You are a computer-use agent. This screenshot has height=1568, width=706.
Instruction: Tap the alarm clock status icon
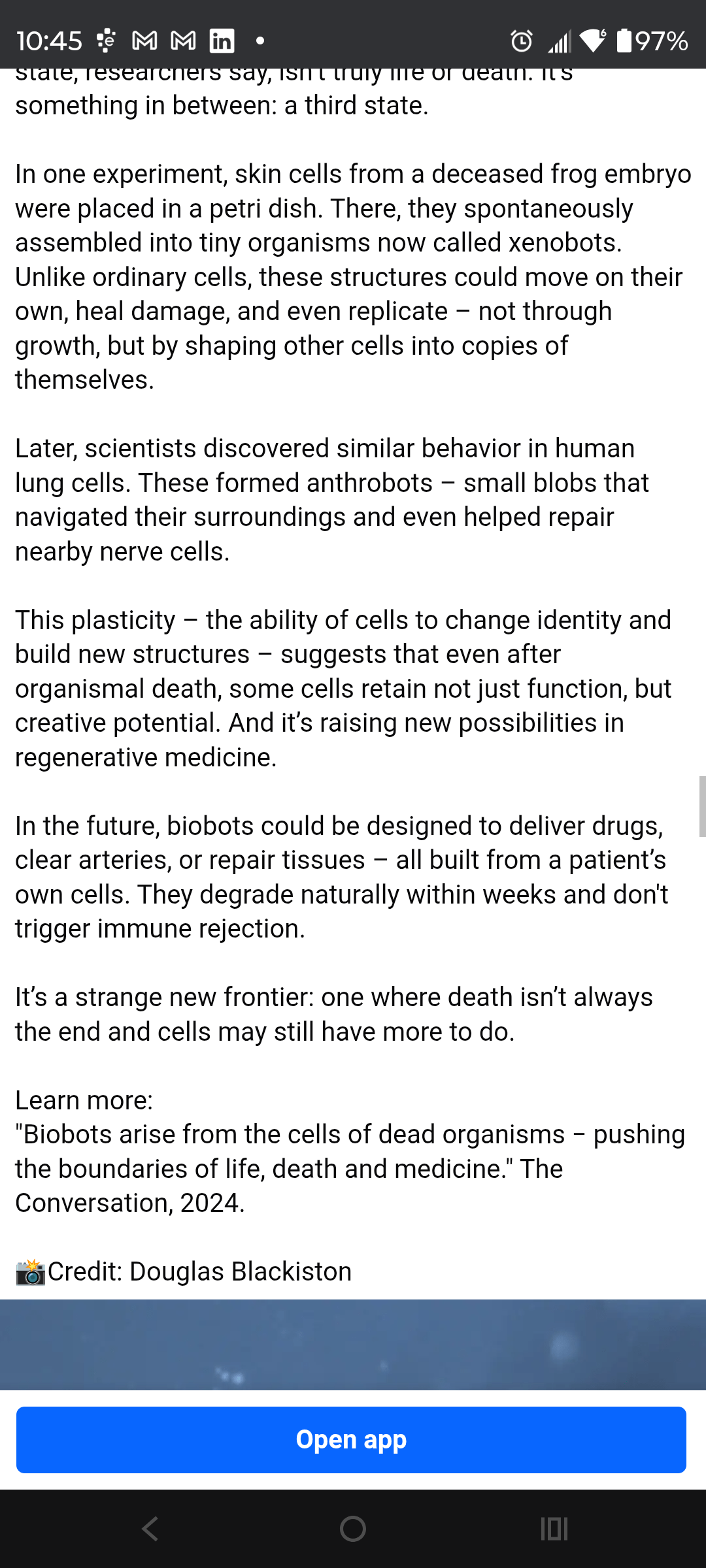(521, 39)
